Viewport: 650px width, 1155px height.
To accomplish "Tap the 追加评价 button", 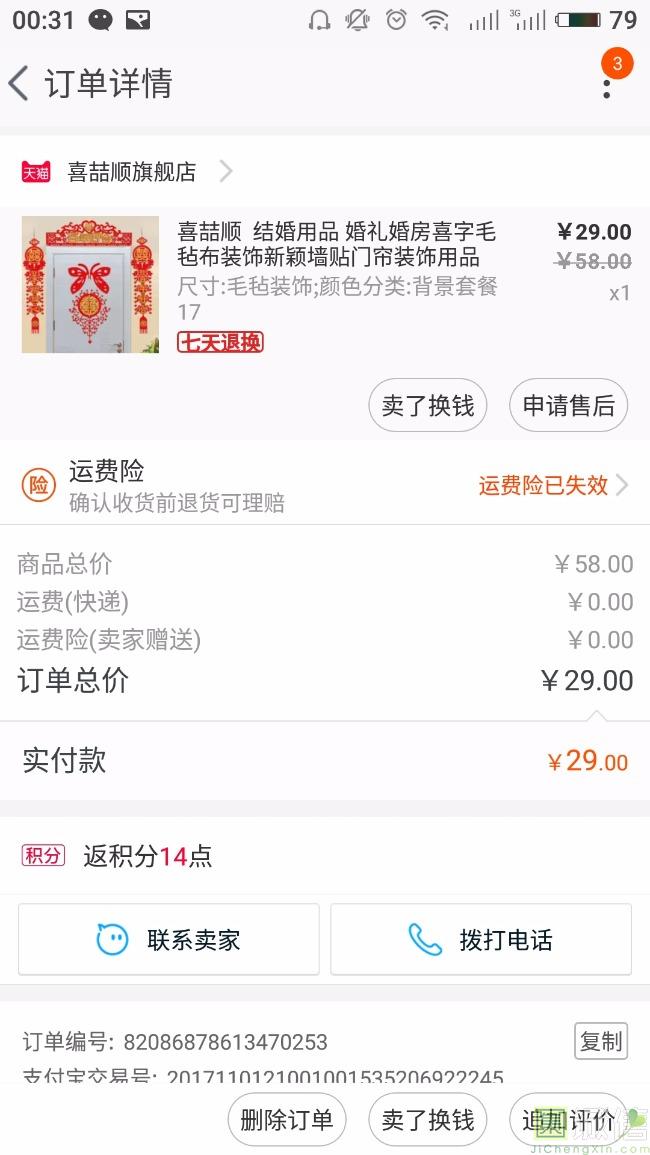I will (568, 1119).
